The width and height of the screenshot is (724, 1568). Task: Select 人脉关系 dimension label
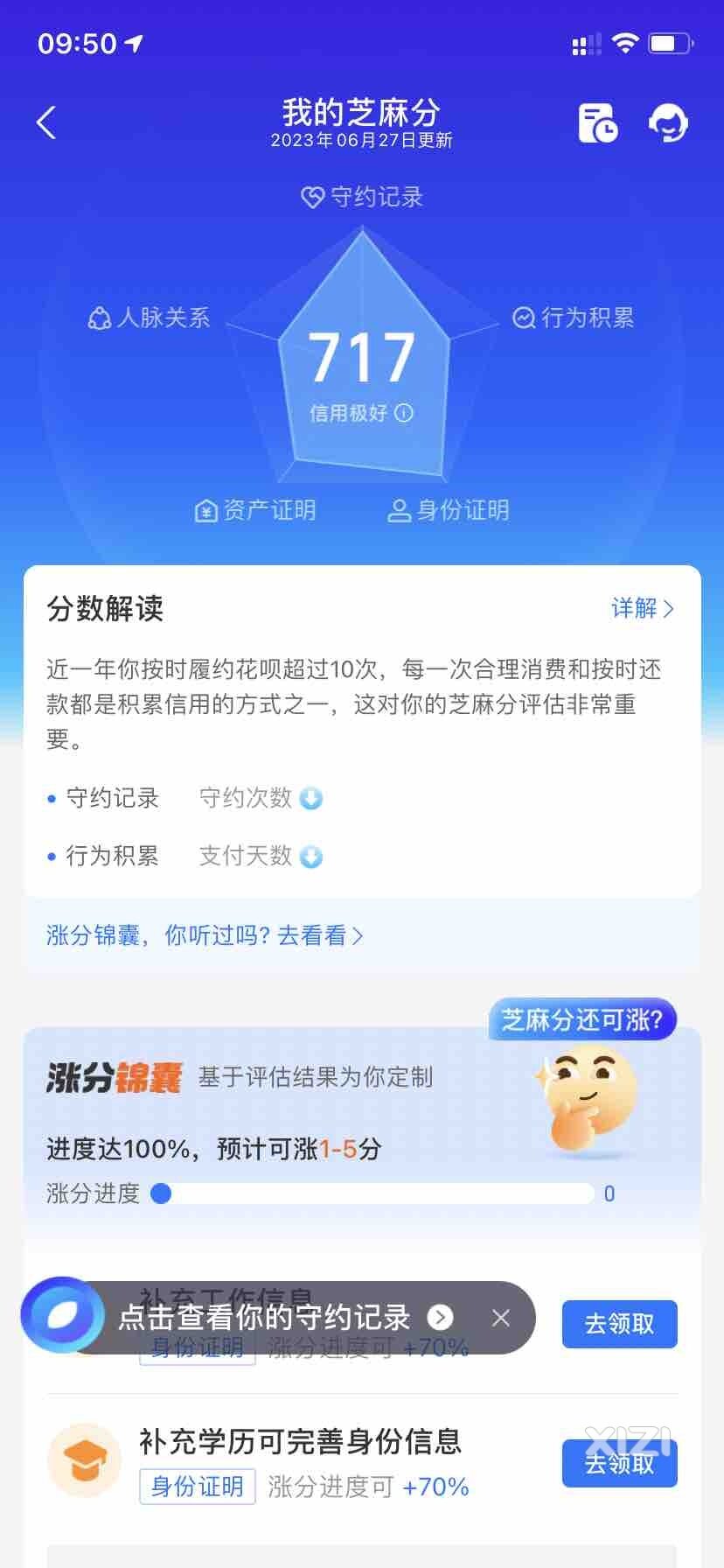point(150,318)
